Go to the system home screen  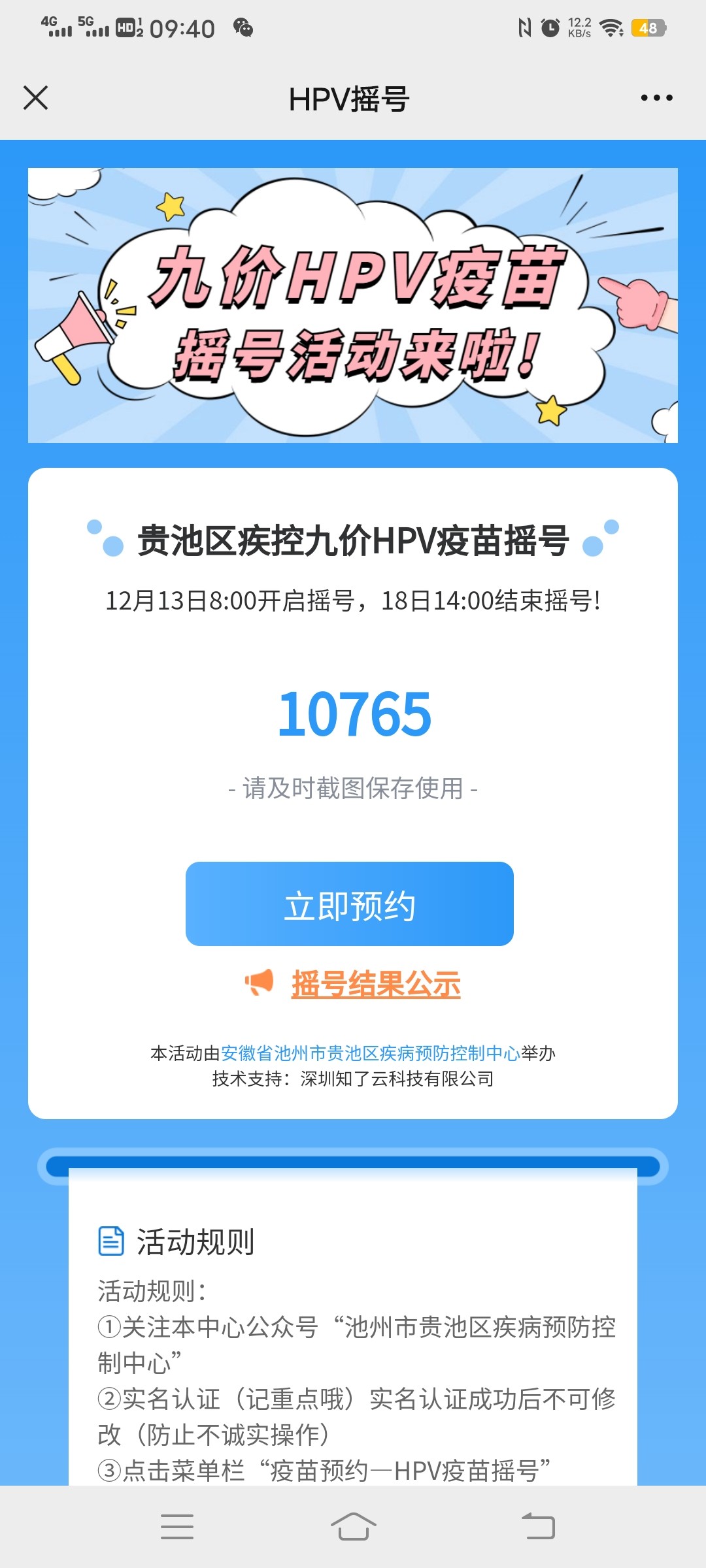click(x=353, y=1526)
